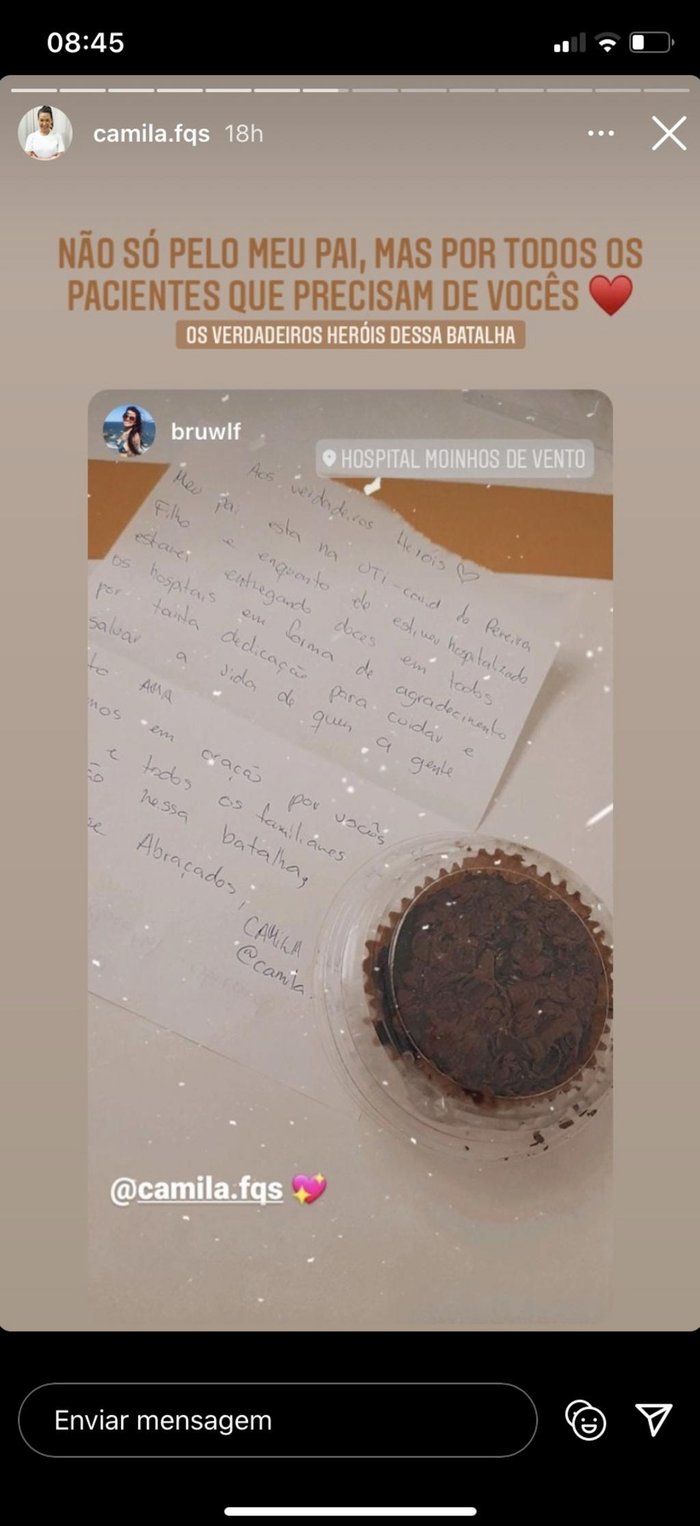Open quick emoji reactions
Viewport: 700px width, 1526px height.
click(x=585, y=1420)
